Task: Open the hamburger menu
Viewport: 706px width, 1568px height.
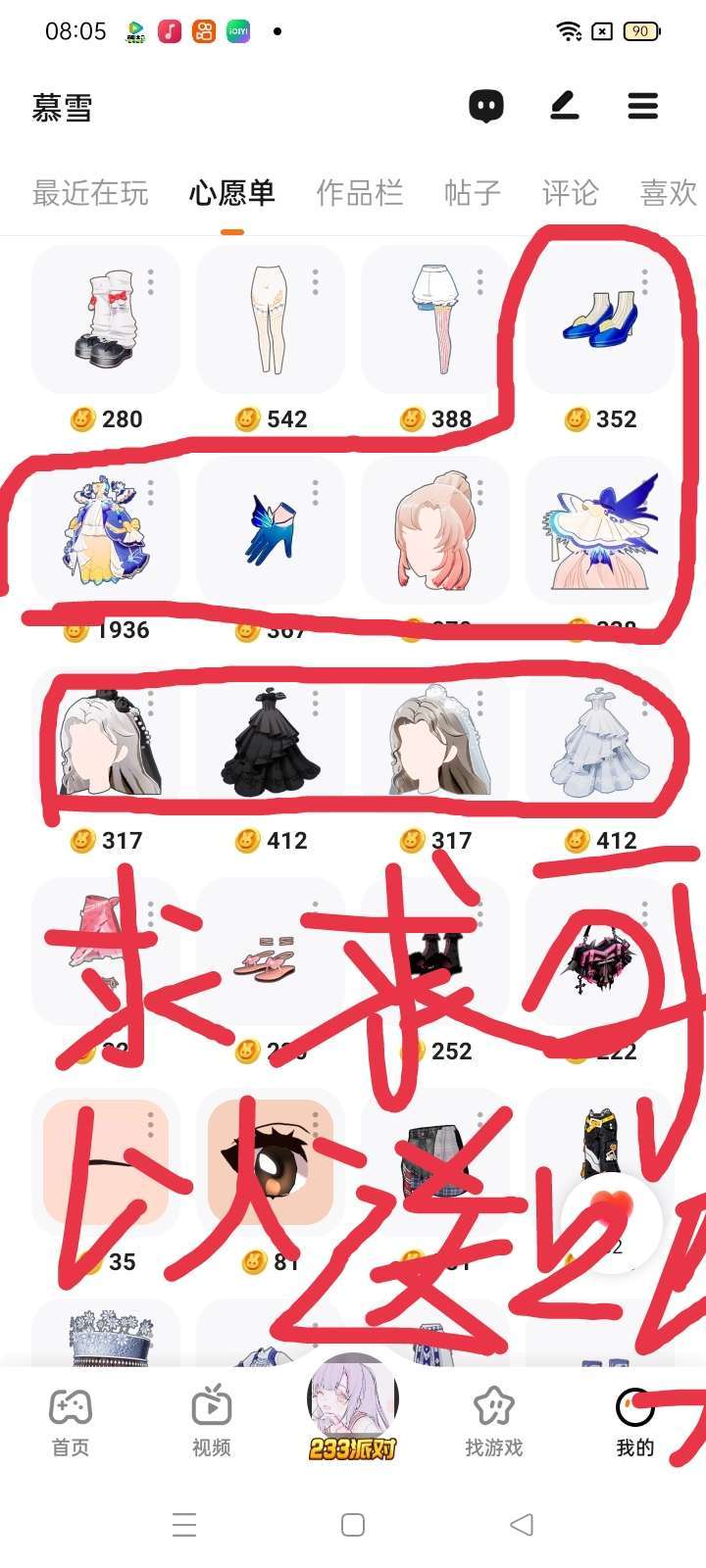Action: coord(642,106)
